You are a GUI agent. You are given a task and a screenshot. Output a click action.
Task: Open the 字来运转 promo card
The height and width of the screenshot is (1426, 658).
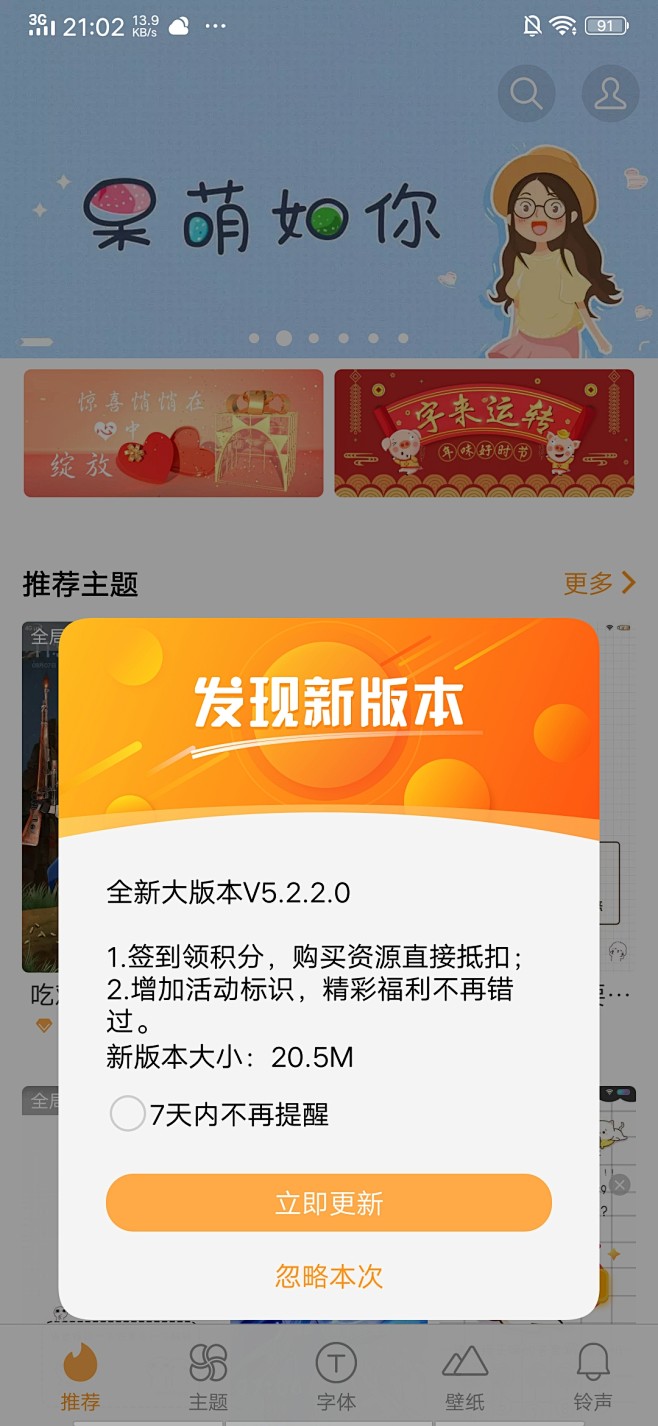pyautogui.click(x=484, y=433)
